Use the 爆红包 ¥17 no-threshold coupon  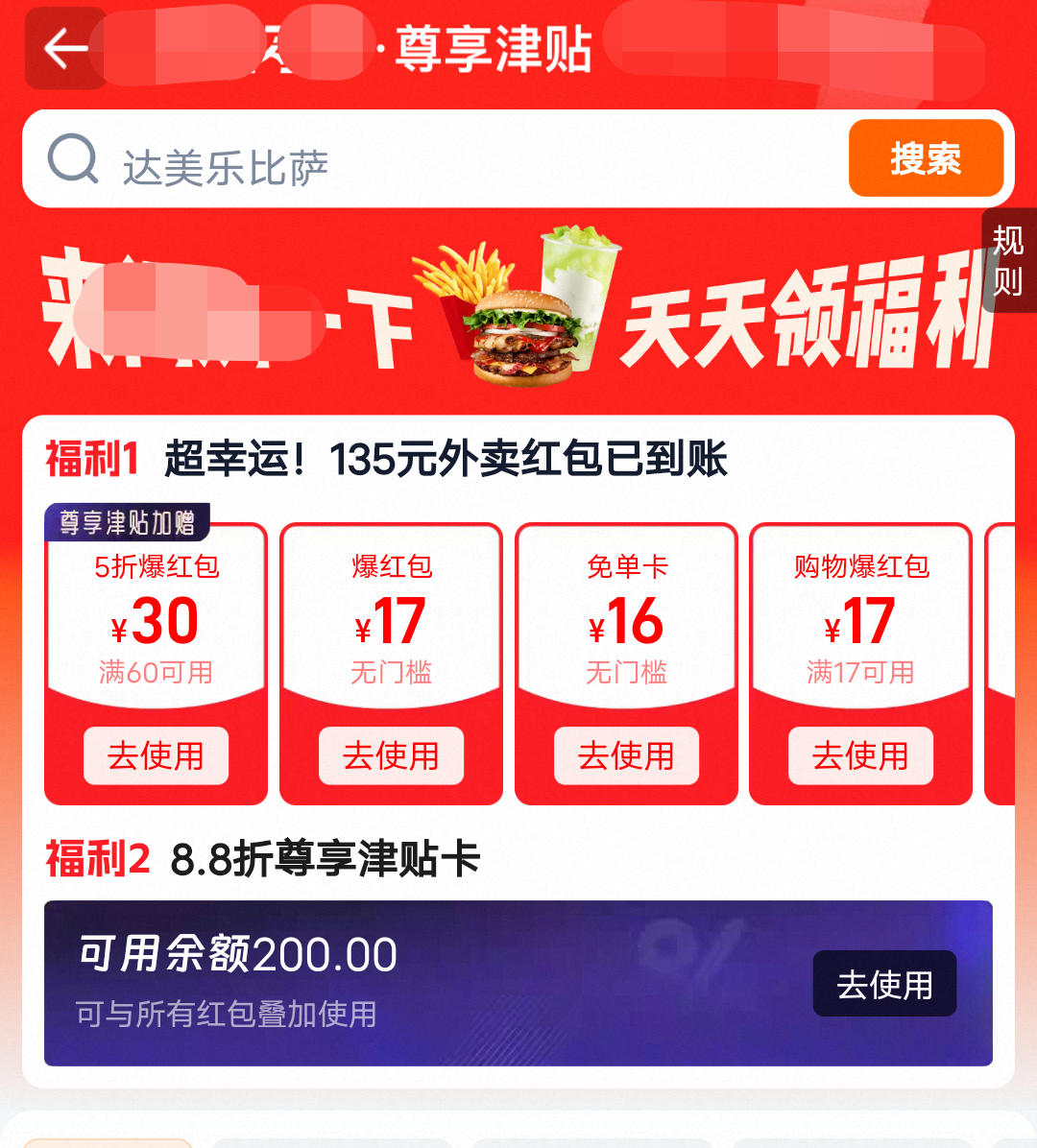tap(391, 755)
